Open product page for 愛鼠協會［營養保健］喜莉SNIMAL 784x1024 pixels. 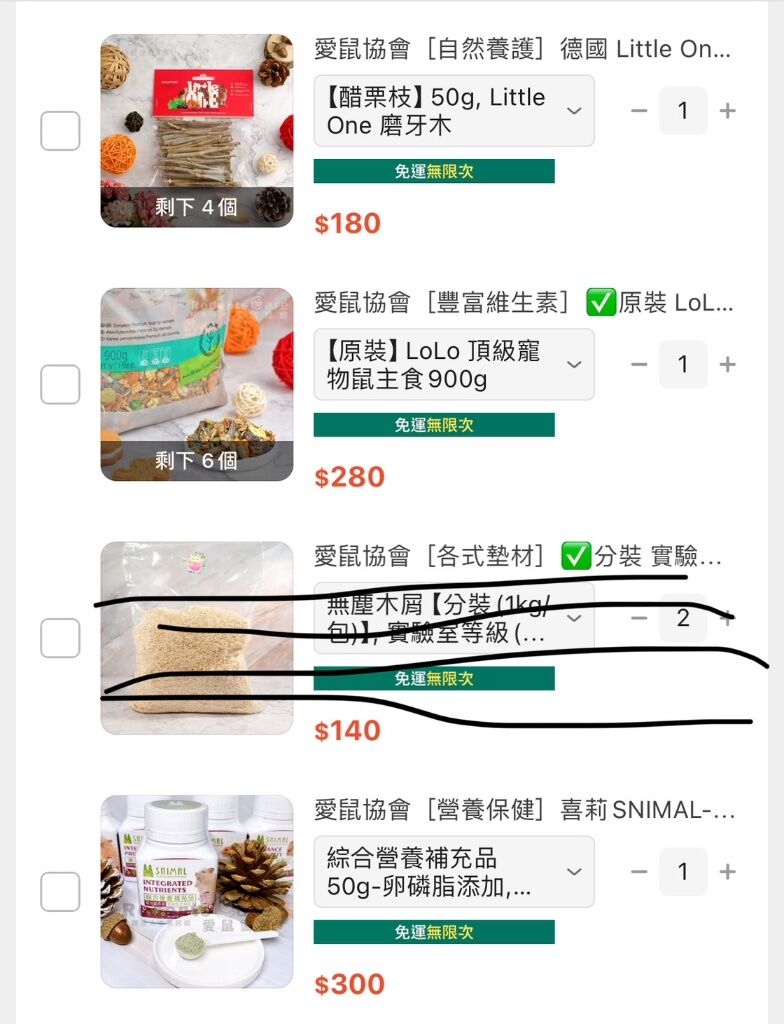coord(524,810)
